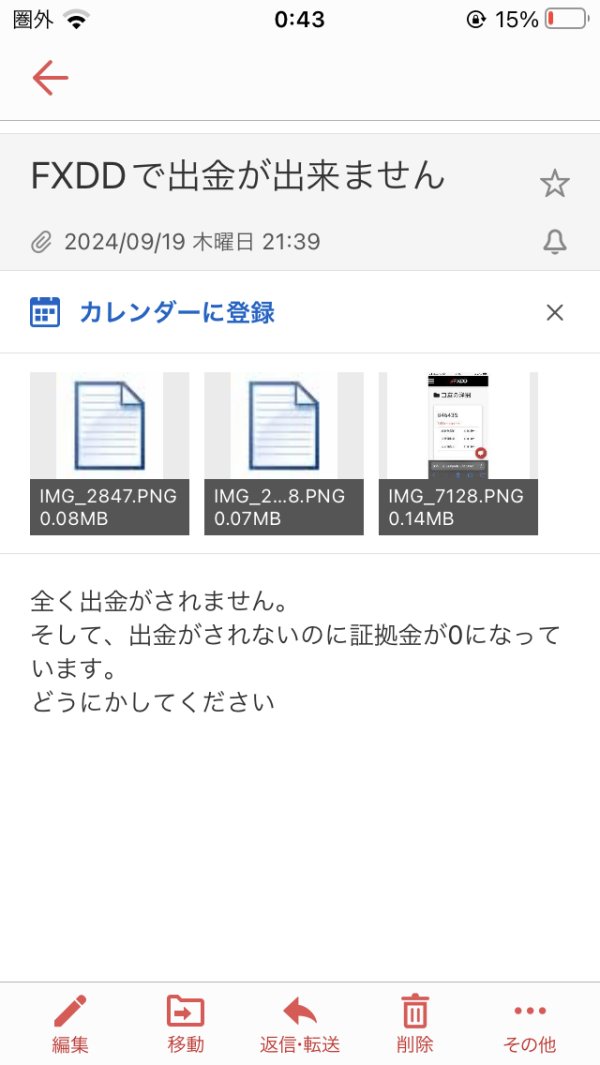
Task: Open その他 for more options
Action: [529, 1024]
